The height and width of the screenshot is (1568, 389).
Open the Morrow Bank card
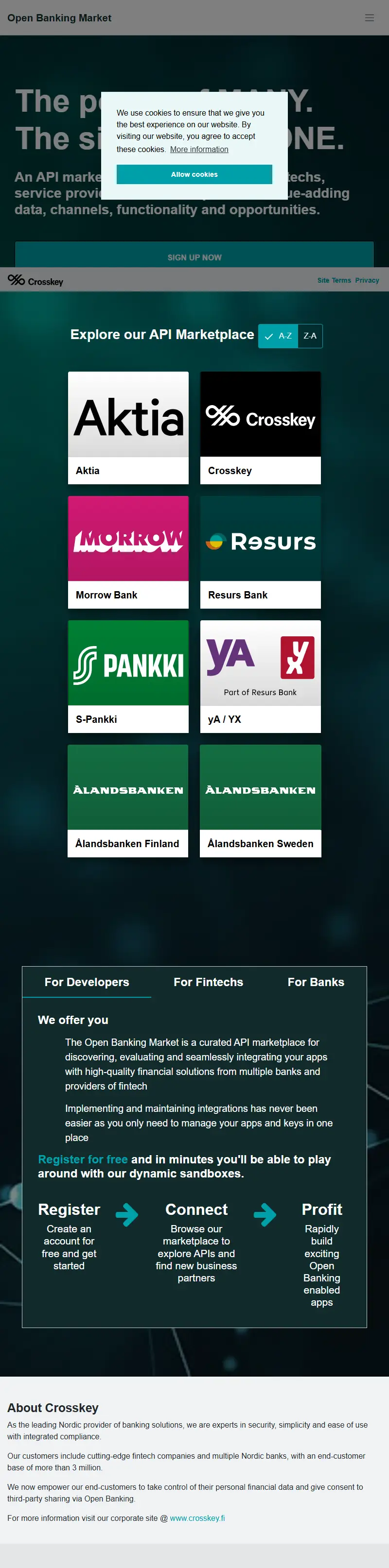128,551
